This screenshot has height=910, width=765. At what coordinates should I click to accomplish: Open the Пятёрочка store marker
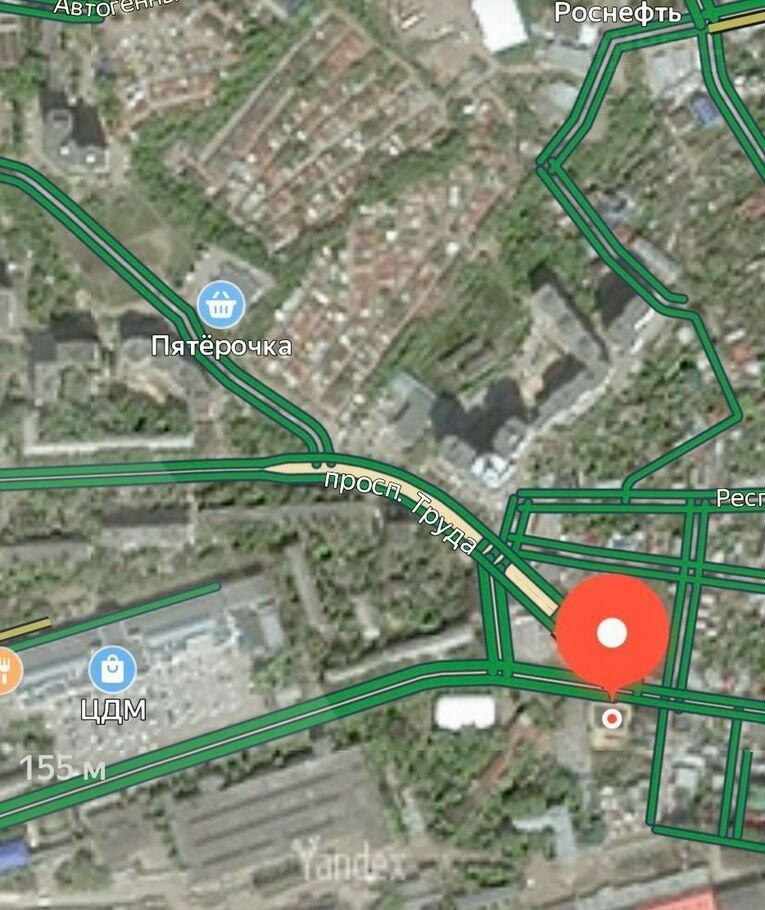point(221,304)
